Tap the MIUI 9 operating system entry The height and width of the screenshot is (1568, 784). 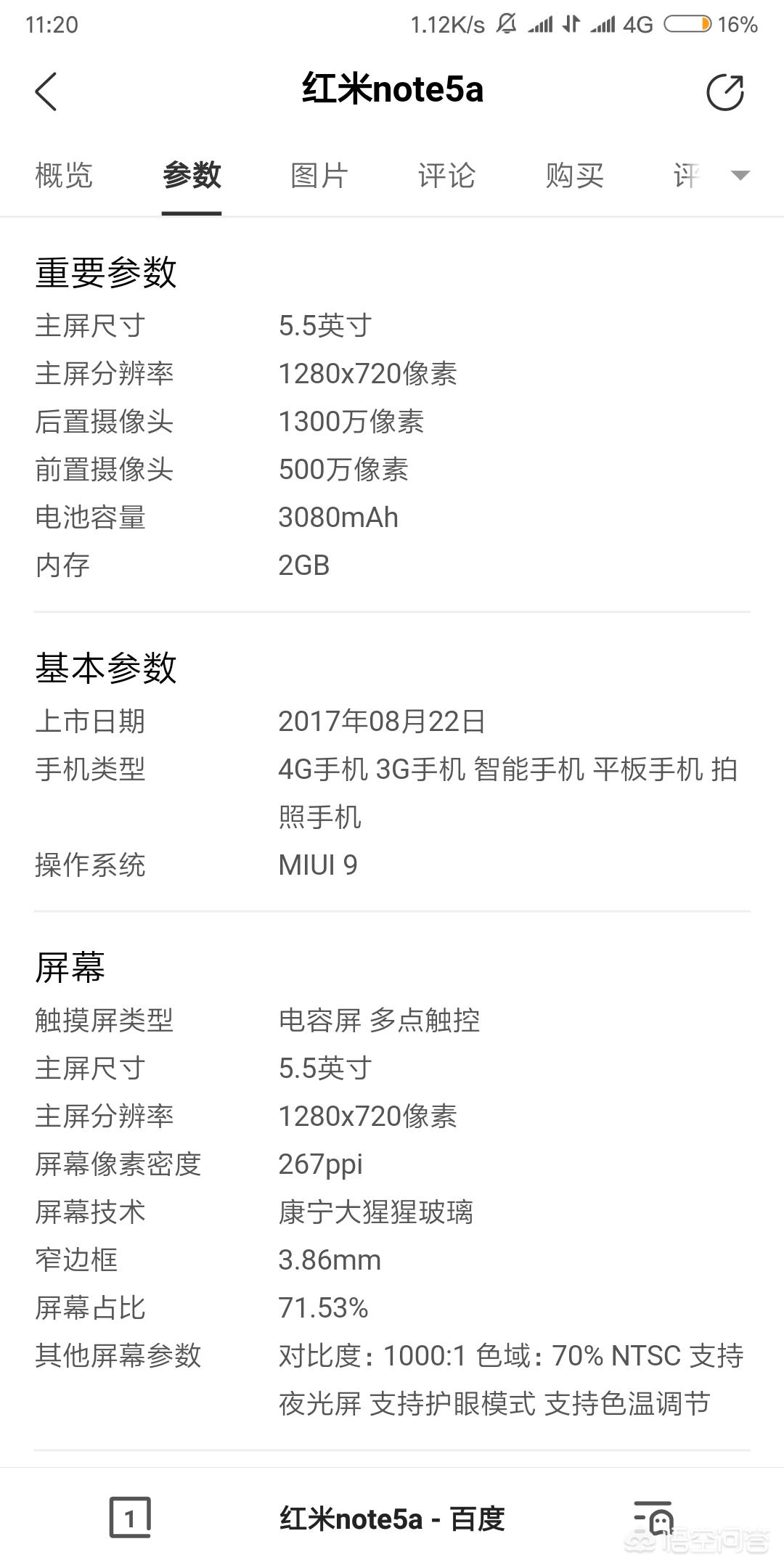[x=319, y=865]
